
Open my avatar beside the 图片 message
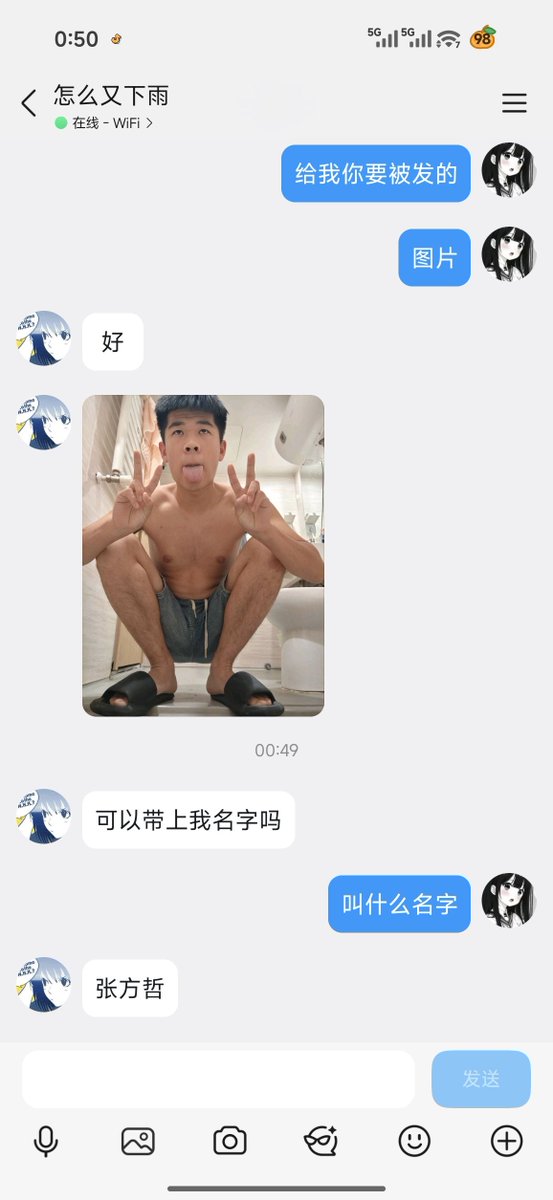[508, 254]
